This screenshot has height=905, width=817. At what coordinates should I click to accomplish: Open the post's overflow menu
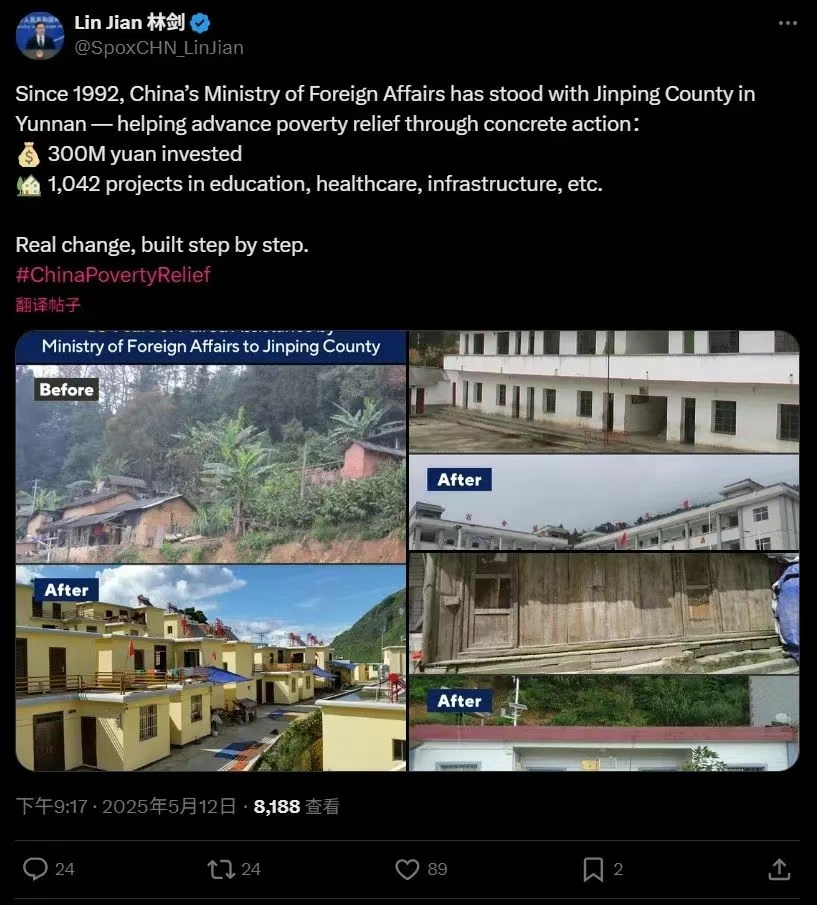(x=788, y=24)
